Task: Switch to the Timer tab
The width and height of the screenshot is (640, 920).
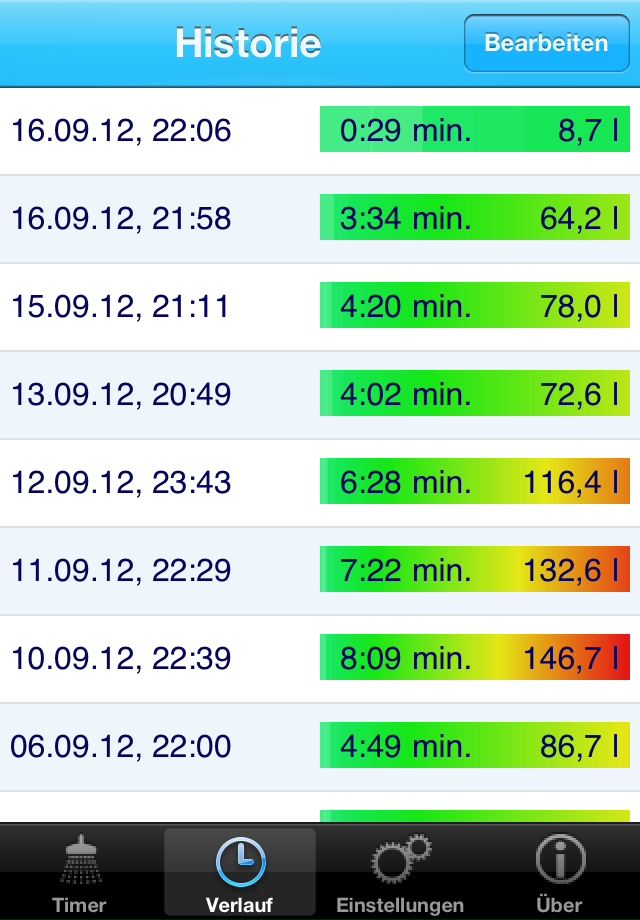Action: pyautogui.click(x=80, y=872)
